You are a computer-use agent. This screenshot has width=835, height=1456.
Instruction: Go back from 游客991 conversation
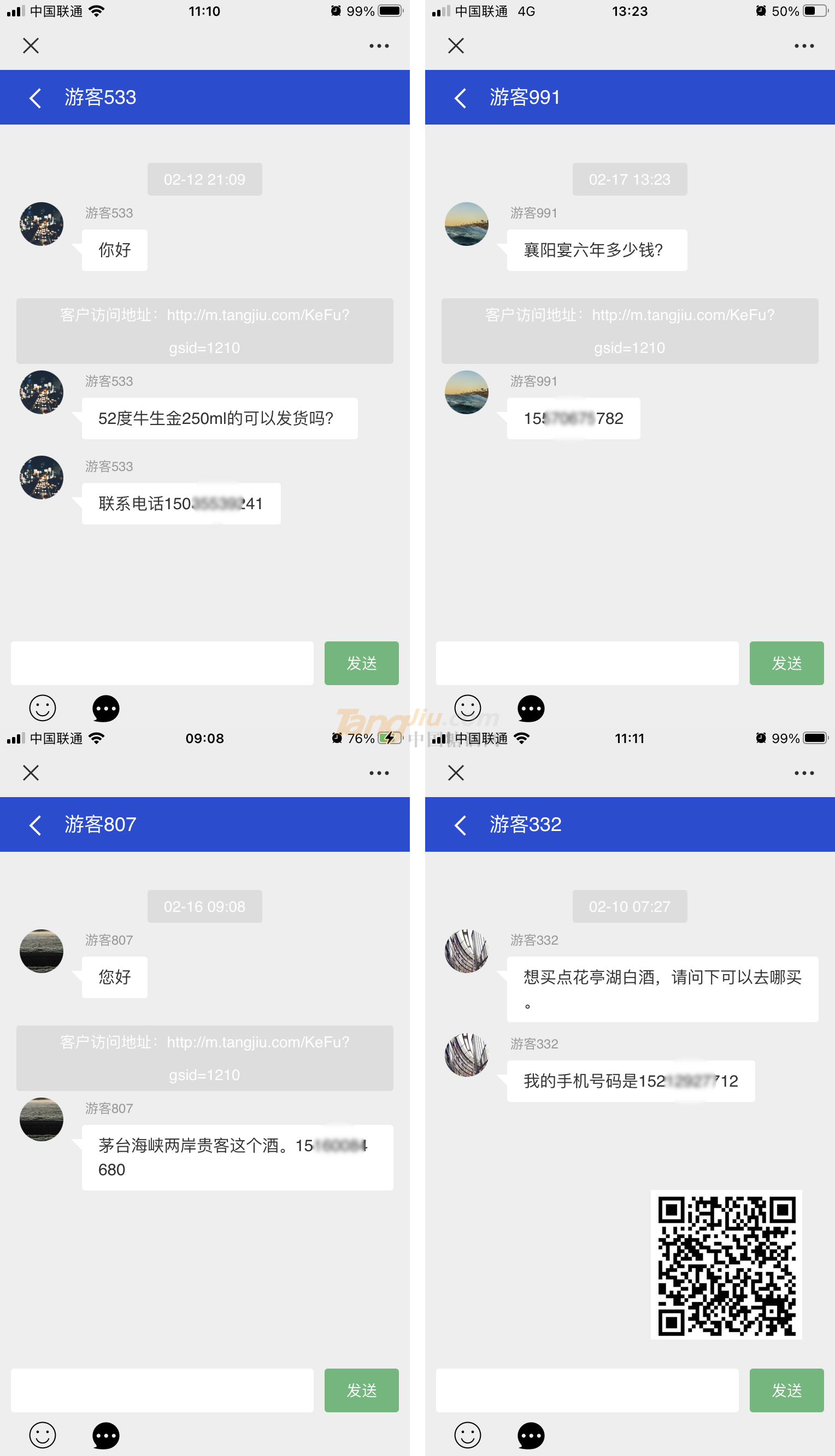click(x=460, y=97)
